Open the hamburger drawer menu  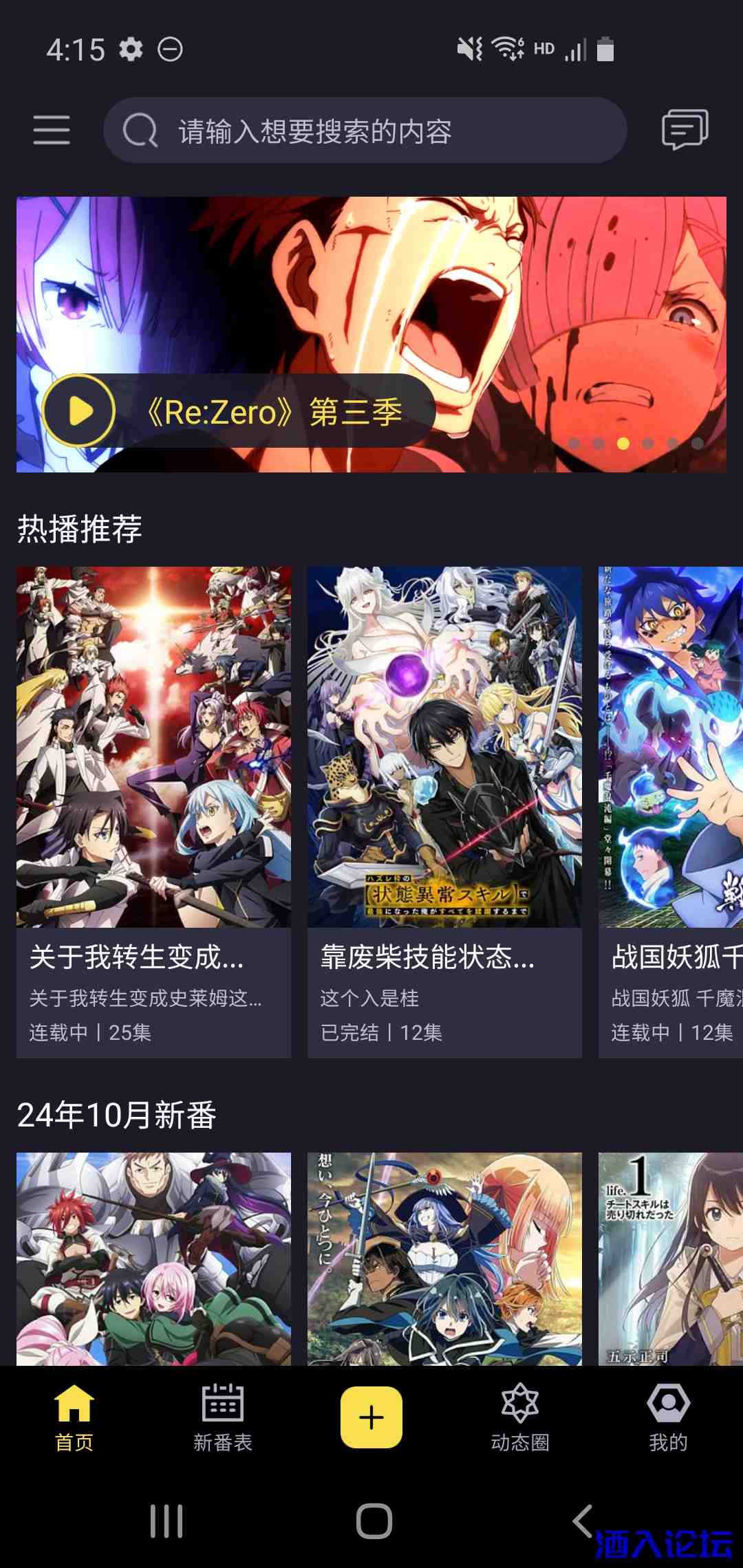tap(52, 130)
